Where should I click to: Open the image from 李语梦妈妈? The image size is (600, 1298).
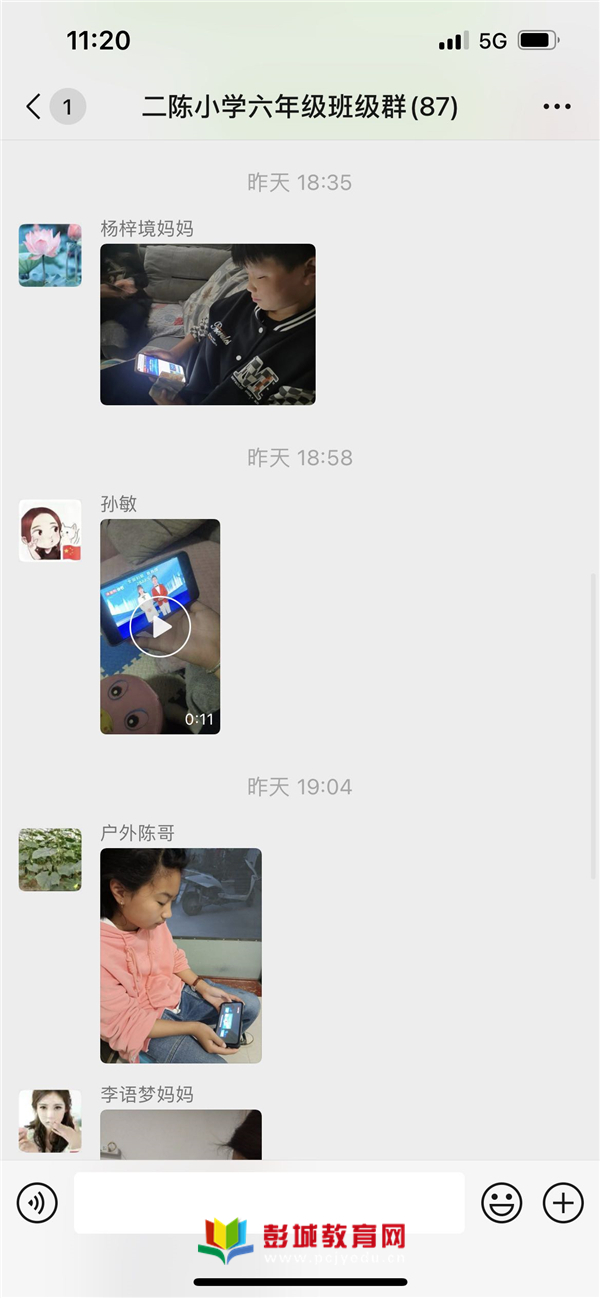point(181,1135)
